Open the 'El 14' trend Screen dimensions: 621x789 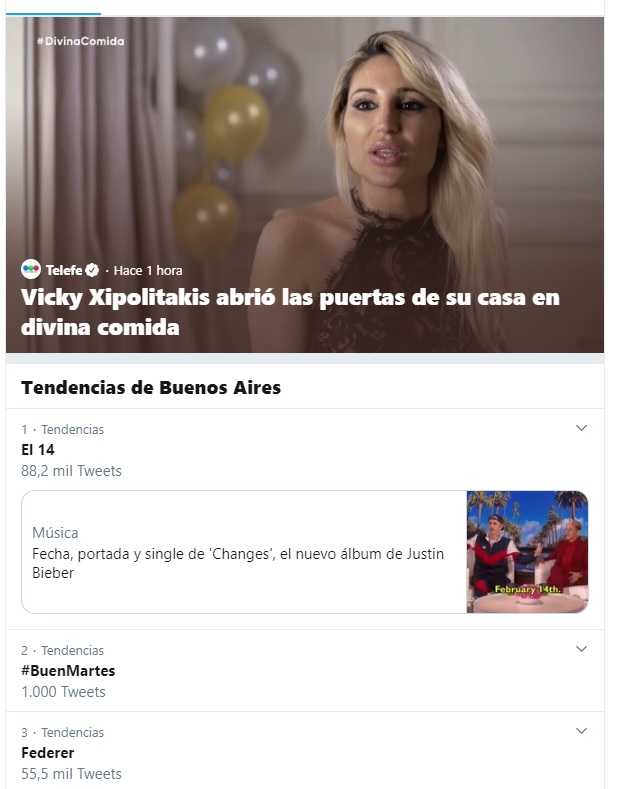pos(38,450)
